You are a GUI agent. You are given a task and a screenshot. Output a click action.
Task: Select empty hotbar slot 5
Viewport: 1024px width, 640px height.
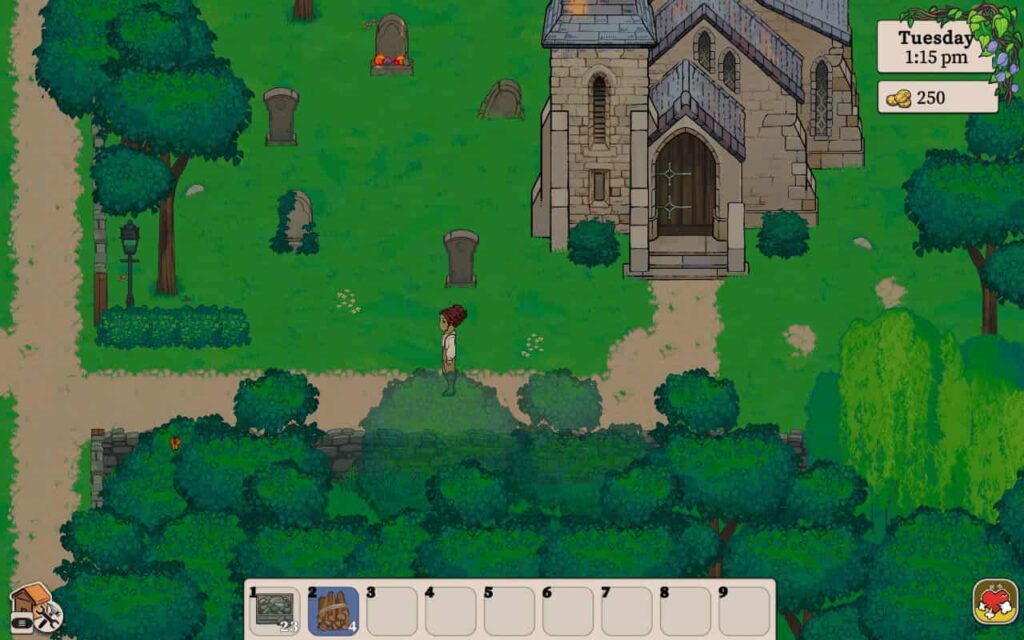click(510, 611)
